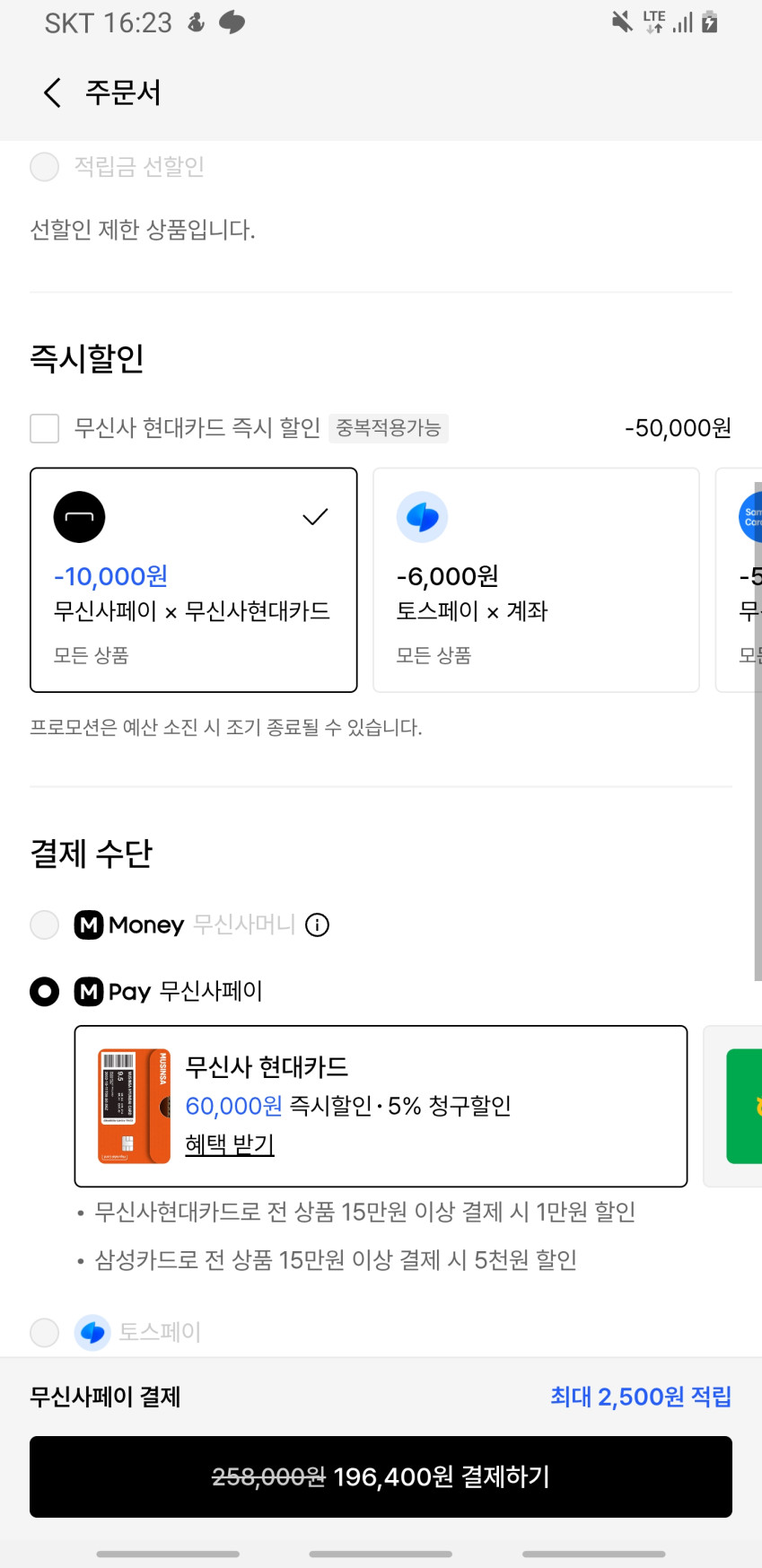Image resolution: width=762 pixels, height=1568 pixels.
Task: Select the -10,000원 무신사페이 × 무신사현대카드 discount card
Action: coord(193,580)
